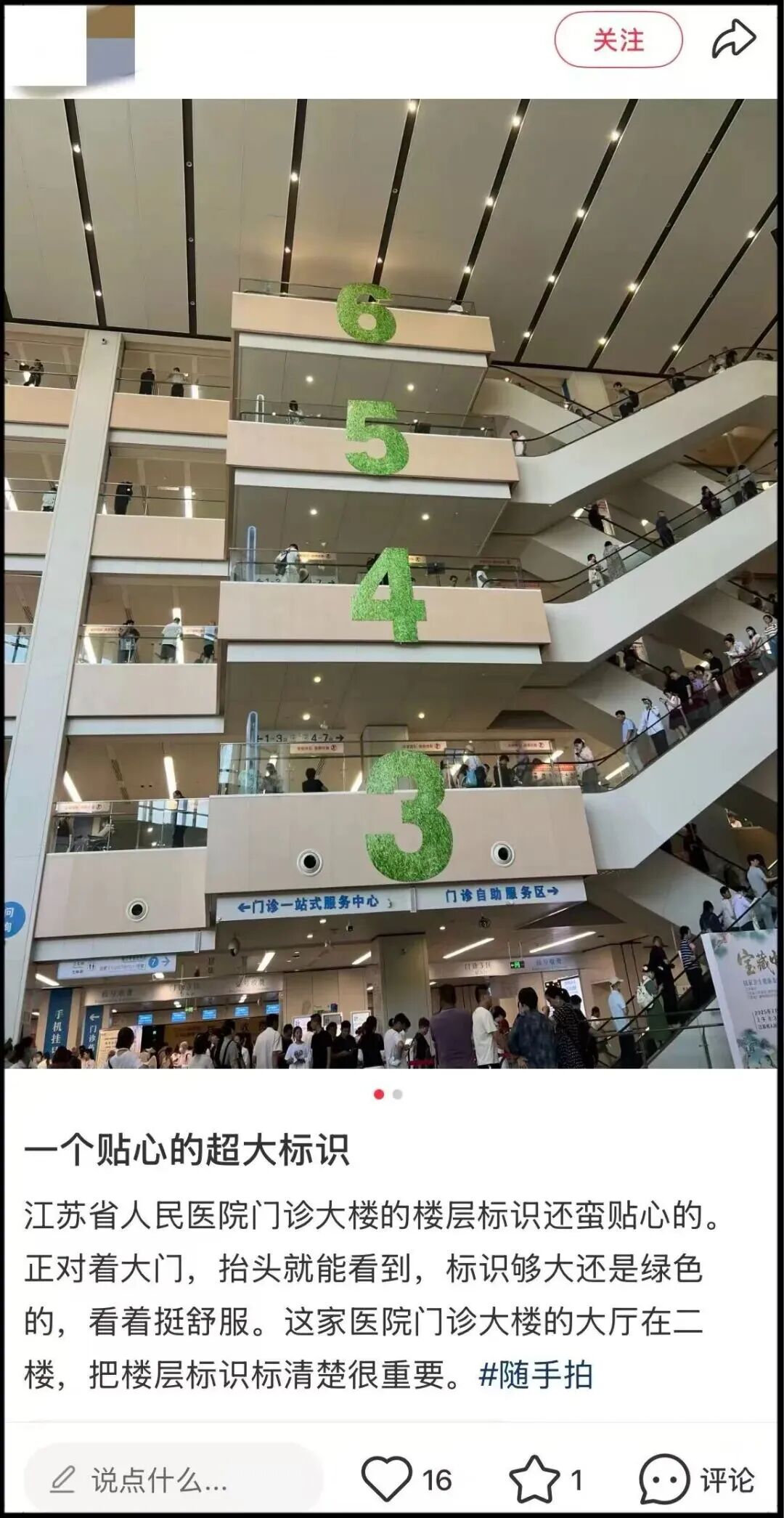Image resolution: width=784 pixels, height=1518 pixels.
Task: Share this post via arrow icon
Action: coord(732,40)
